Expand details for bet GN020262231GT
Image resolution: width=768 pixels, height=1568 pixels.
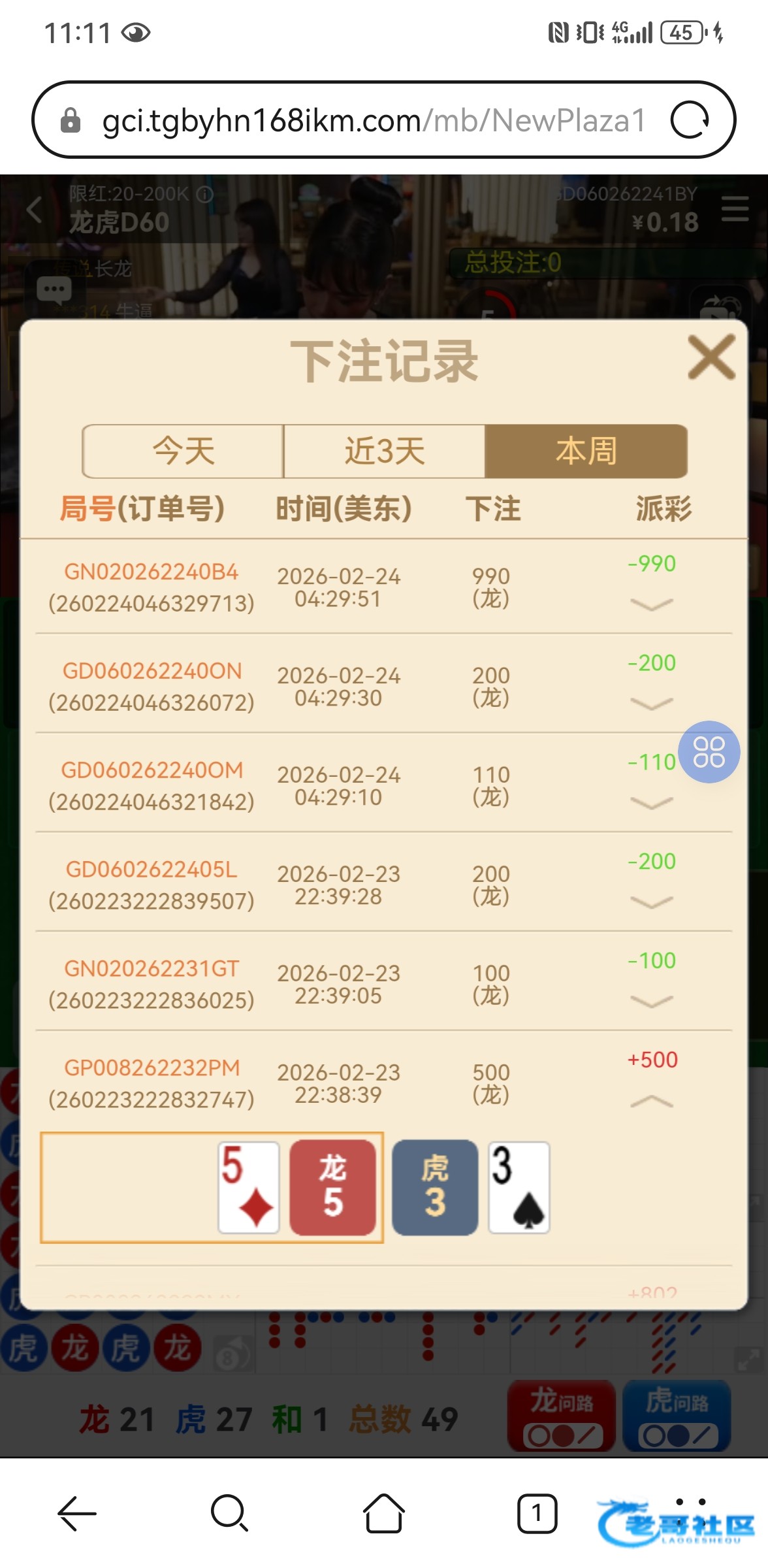[x=651, y=1002]
